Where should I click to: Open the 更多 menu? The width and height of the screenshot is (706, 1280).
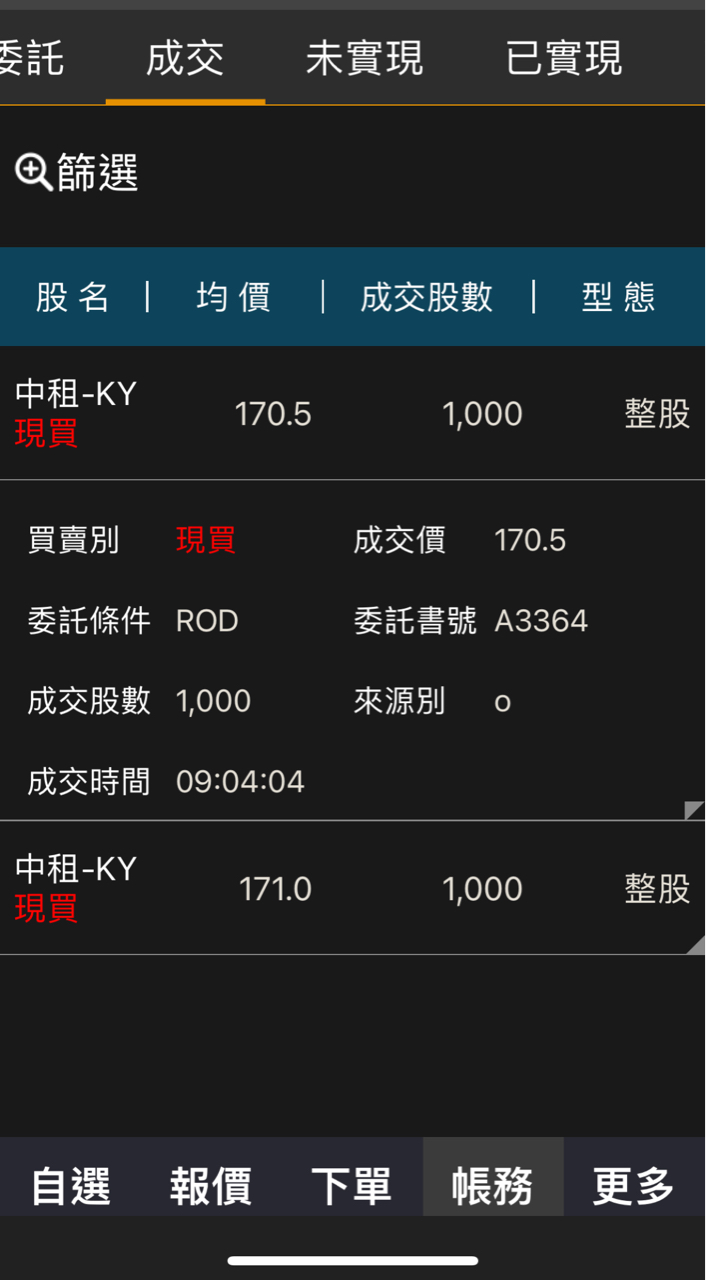pos(633,1186)
